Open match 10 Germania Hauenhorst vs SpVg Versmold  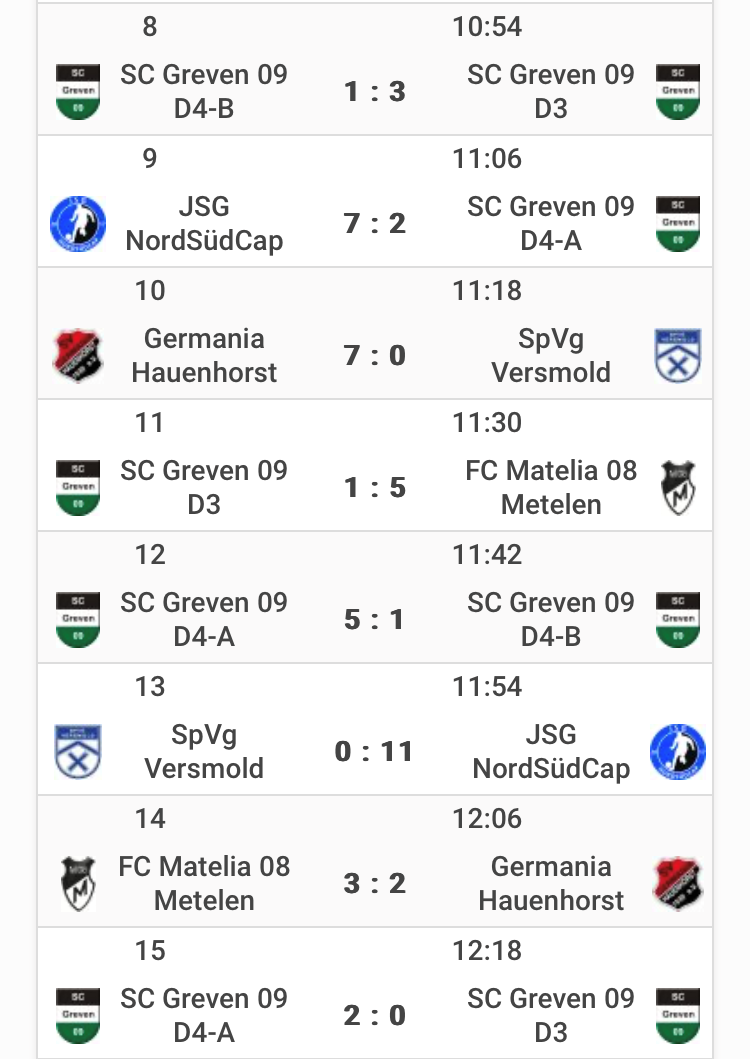click(x=375, y=355)
